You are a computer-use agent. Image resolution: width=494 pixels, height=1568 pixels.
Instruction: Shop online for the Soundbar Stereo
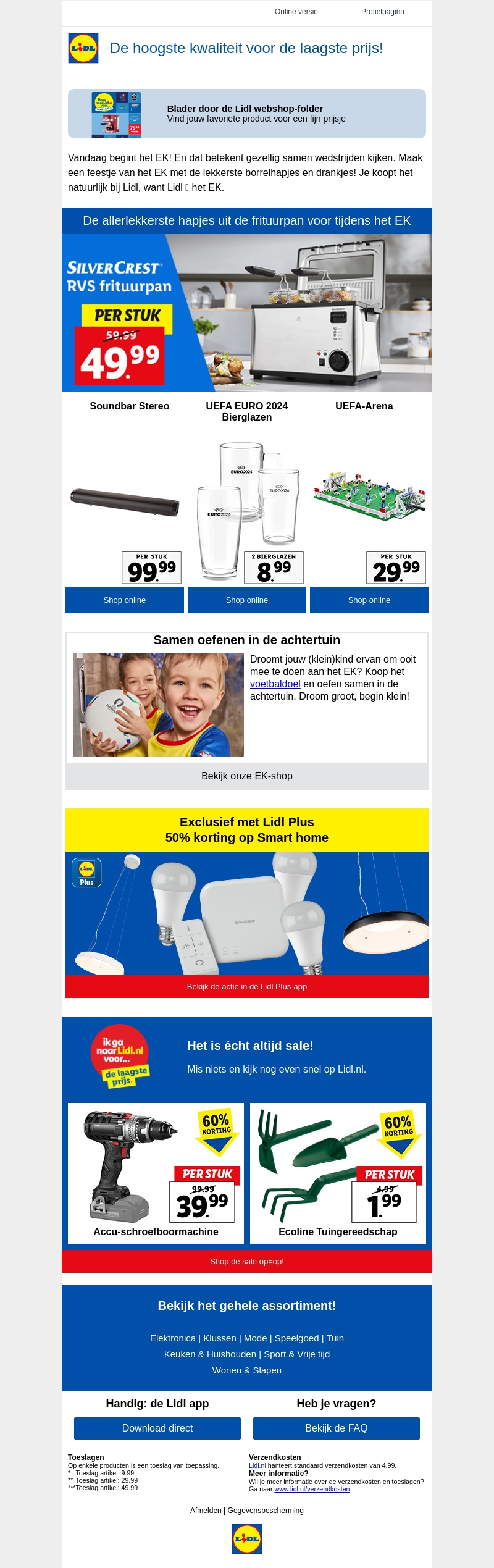point(125,600)
